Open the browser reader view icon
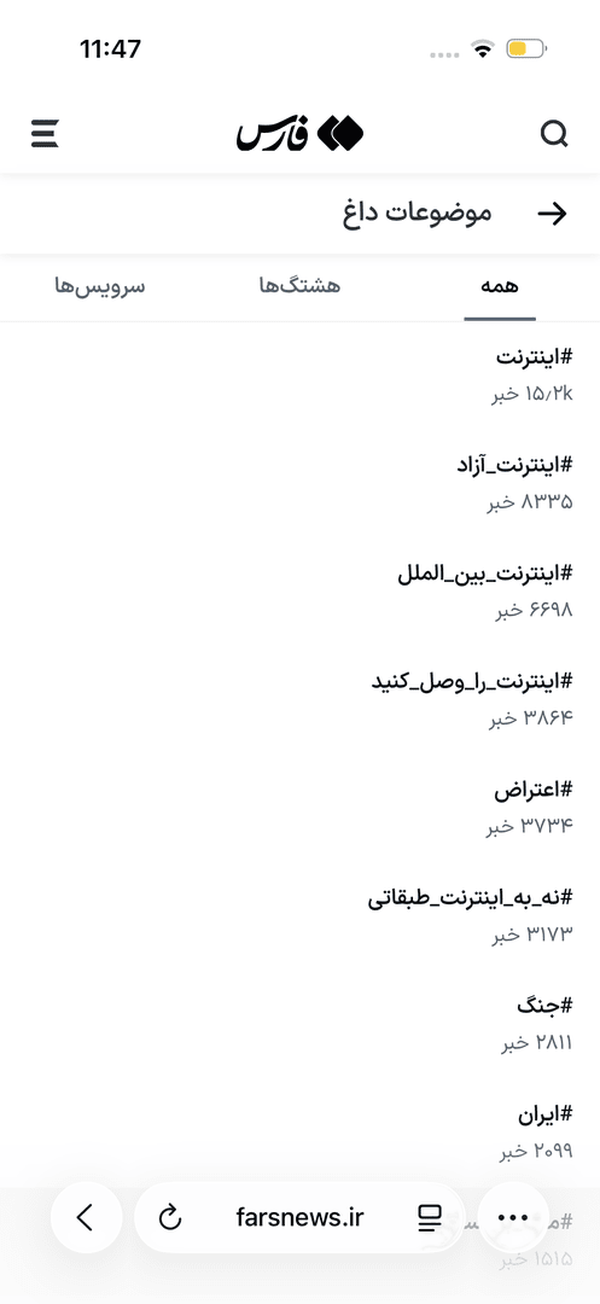600x1304 pixels. tap(429, 1217)
